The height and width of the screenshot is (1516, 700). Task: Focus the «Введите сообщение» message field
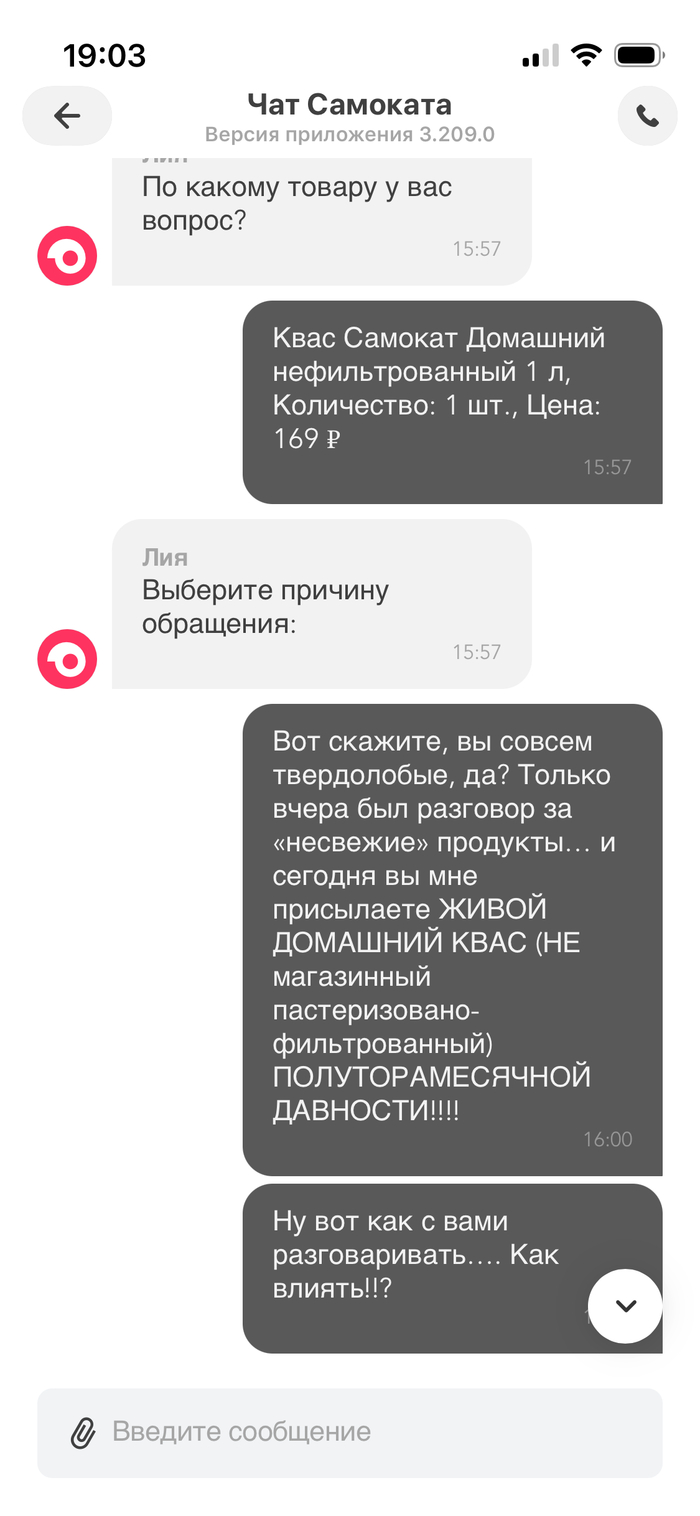coord(370,1432)
